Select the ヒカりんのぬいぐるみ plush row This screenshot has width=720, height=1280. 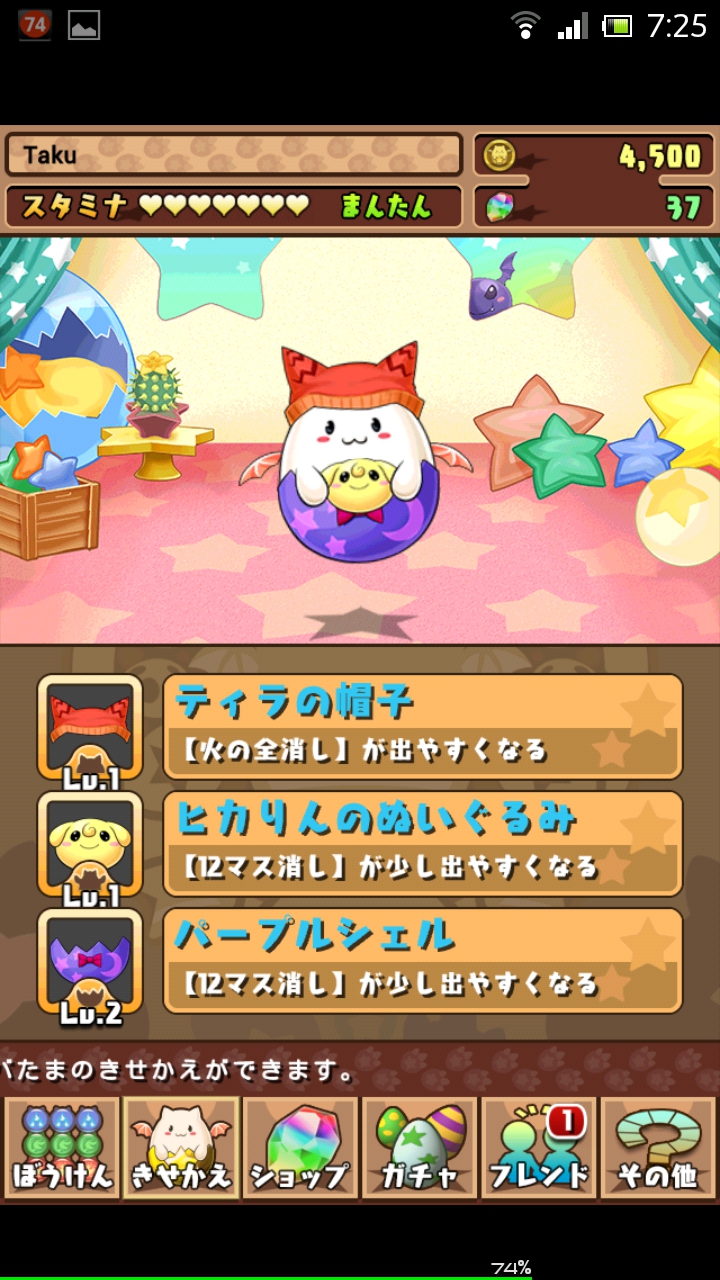point(422,844)
